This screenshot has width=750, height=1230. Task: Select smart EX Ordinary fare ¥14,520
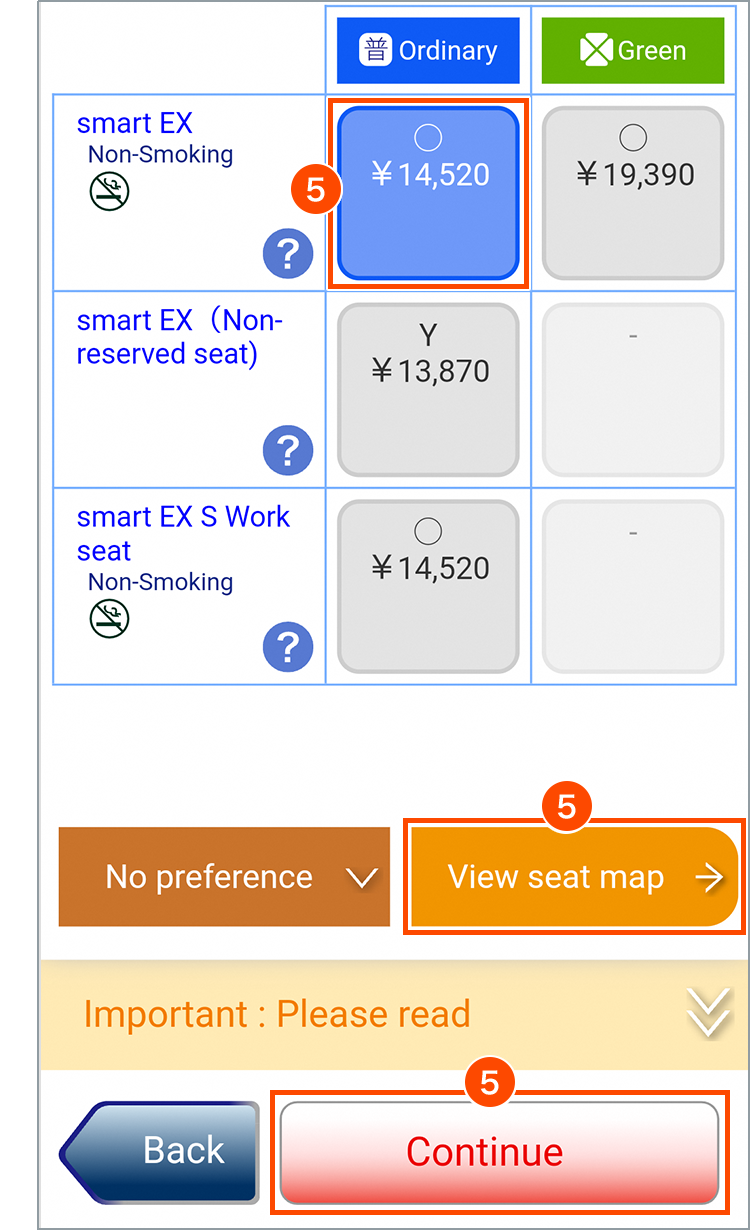(428, 192)
